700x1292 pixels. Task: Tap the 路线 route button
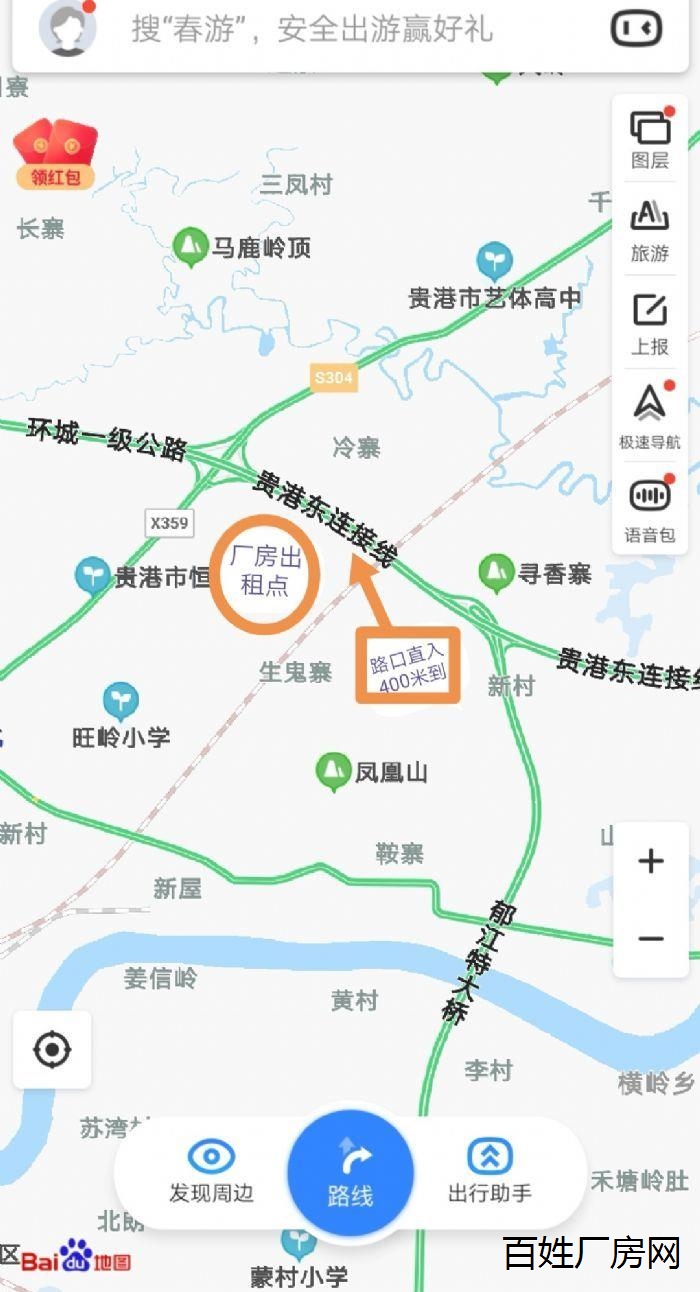point(350,1172)
